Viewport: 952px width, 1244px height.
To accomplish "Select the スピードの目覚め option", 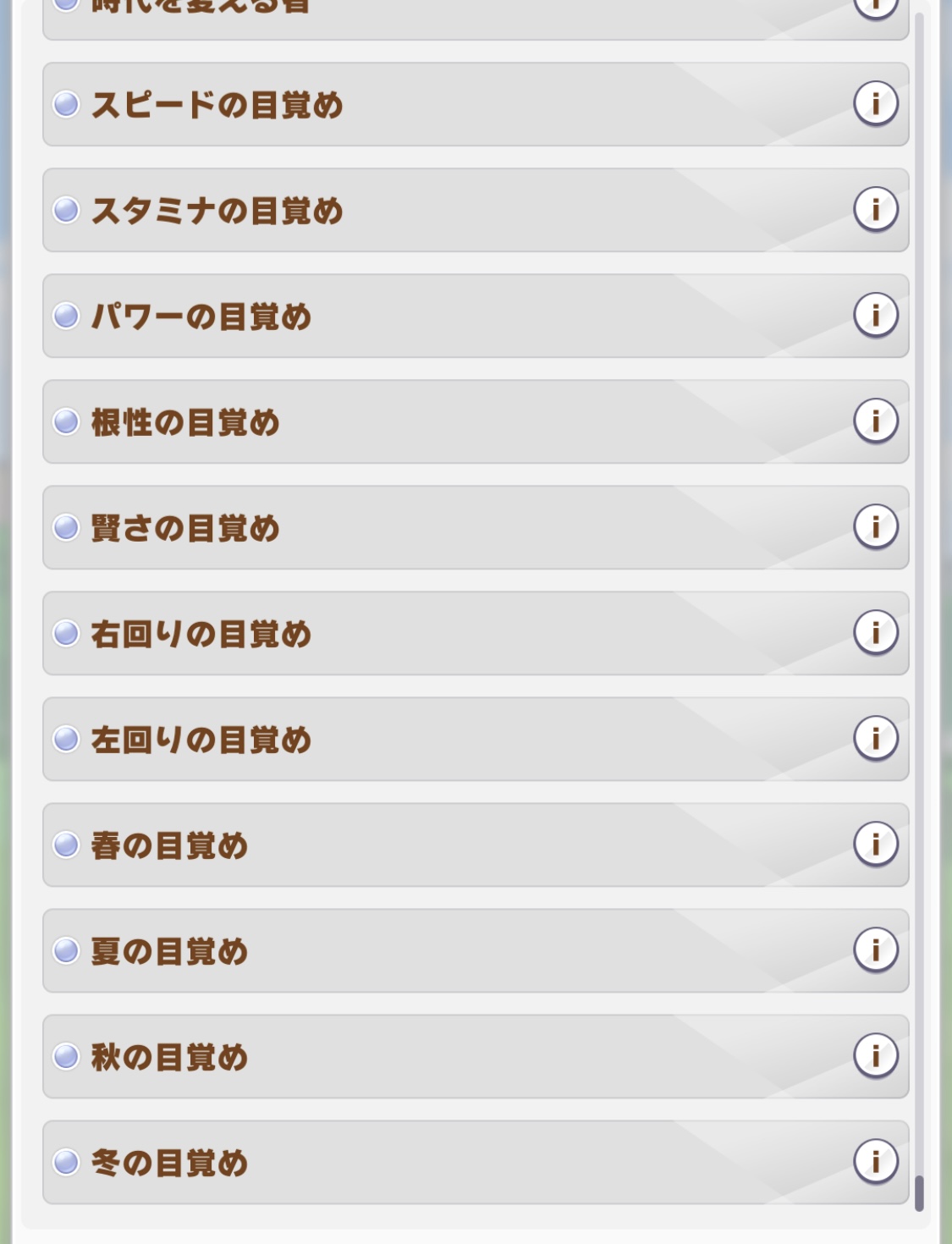I will click(x=217, y=105).
